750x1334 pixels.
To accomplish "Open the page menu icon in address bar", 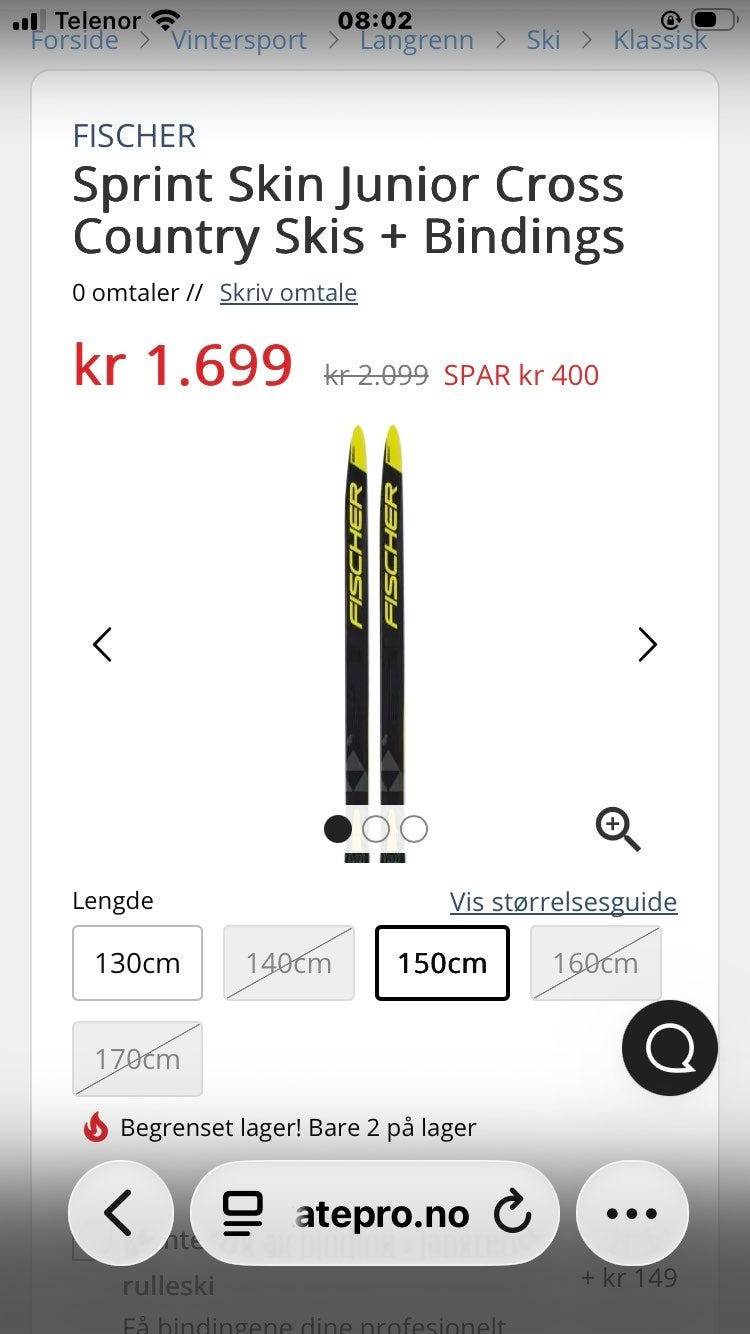I will (x=242, y=1214).
